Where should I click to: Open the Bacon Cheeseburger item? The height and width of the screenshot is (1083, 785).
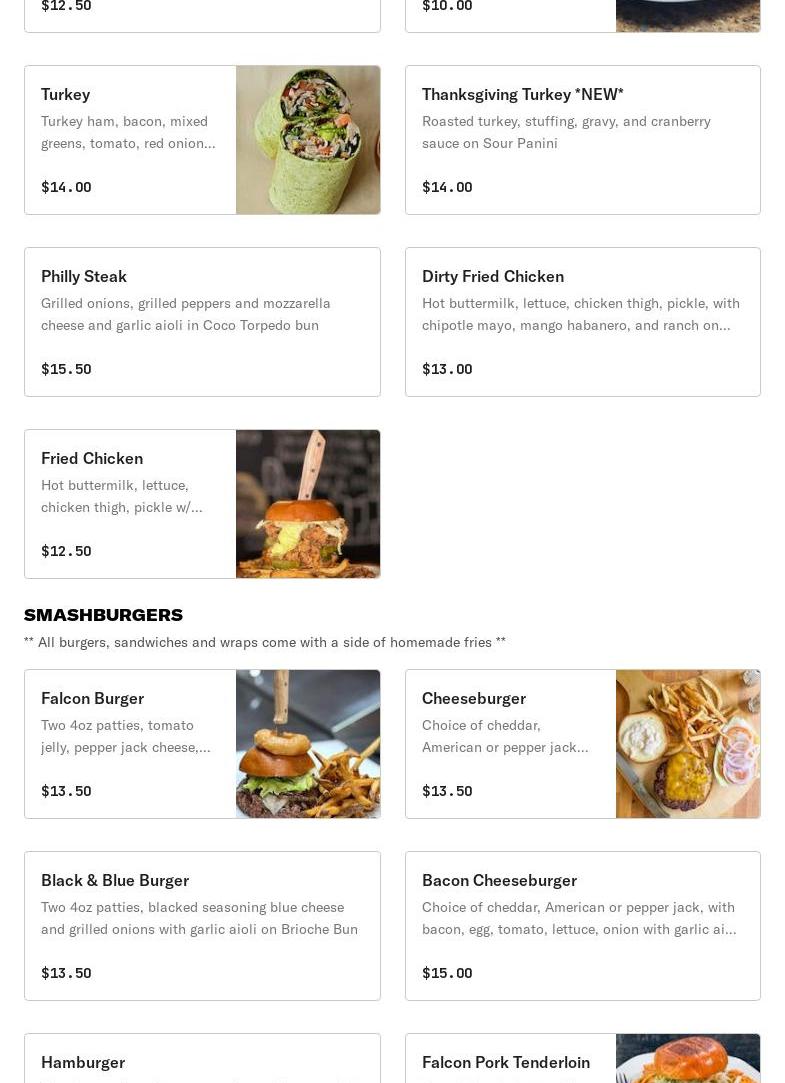(582, 926)
